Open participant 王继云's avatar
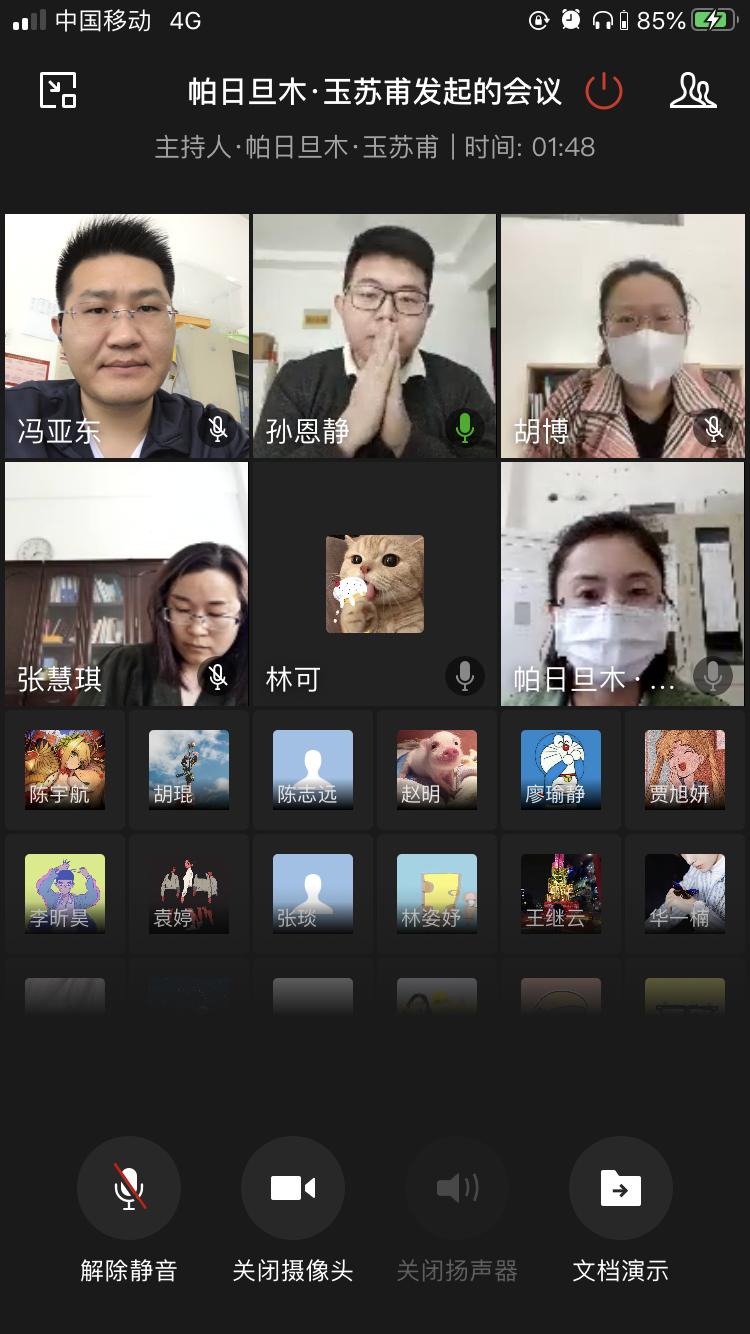This screenshot has width=750, height=1334. [560, 893]
